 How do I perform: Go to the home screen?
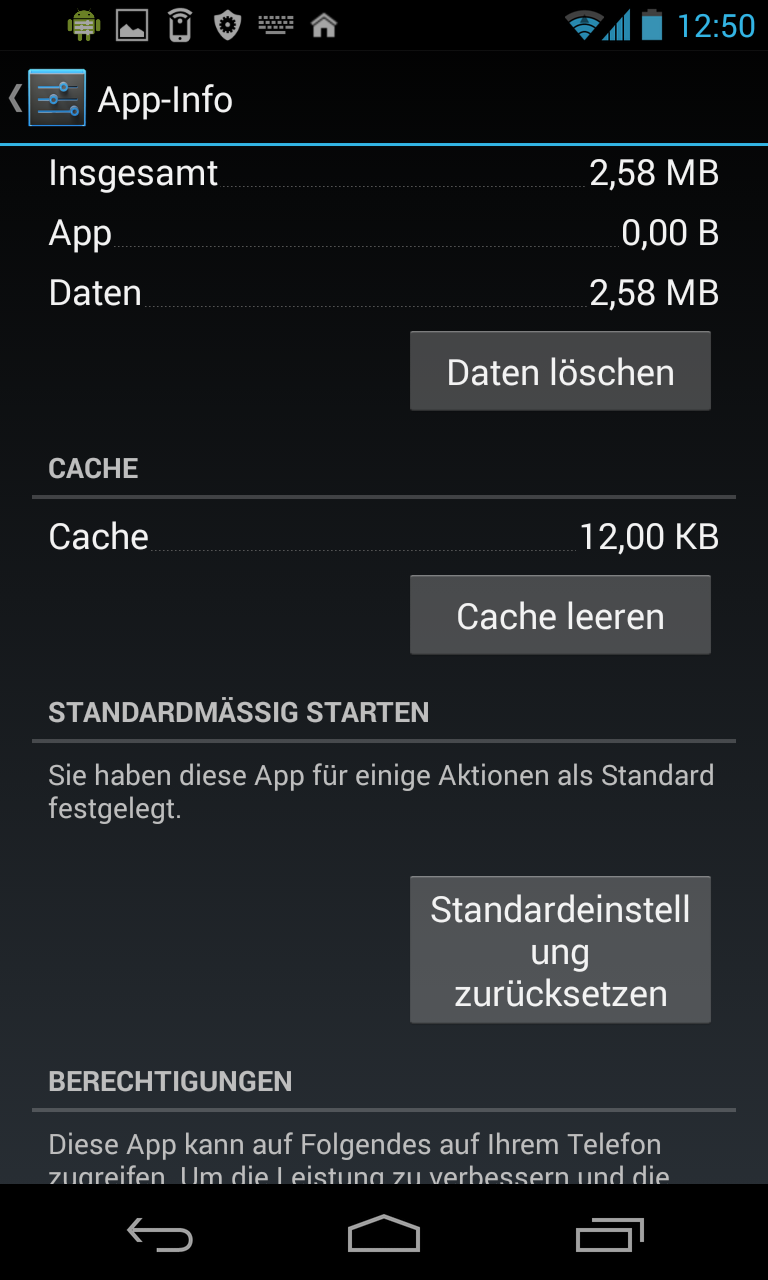tap(384, 1233)
